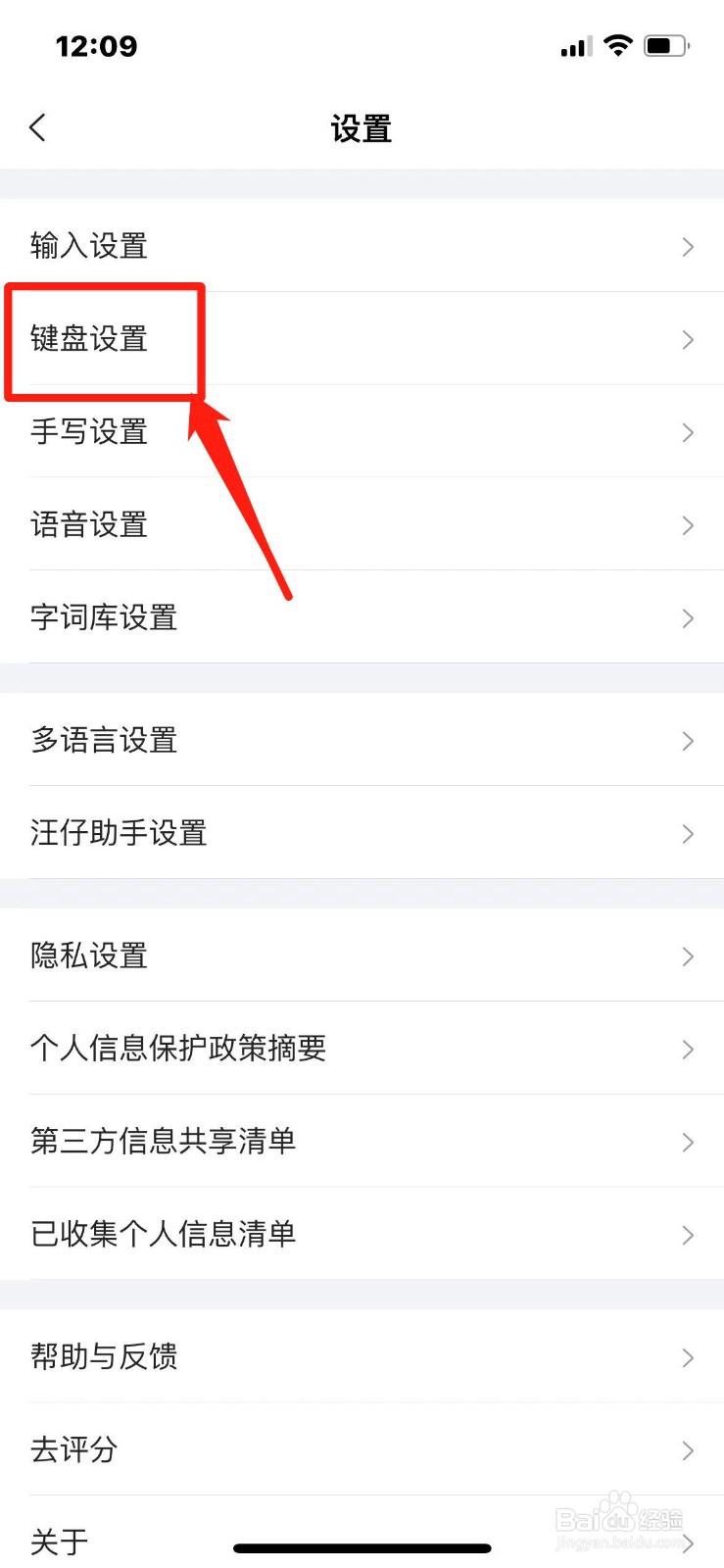
Task: Open 多语言设置 multilingual settings
Action: (103, 741)
